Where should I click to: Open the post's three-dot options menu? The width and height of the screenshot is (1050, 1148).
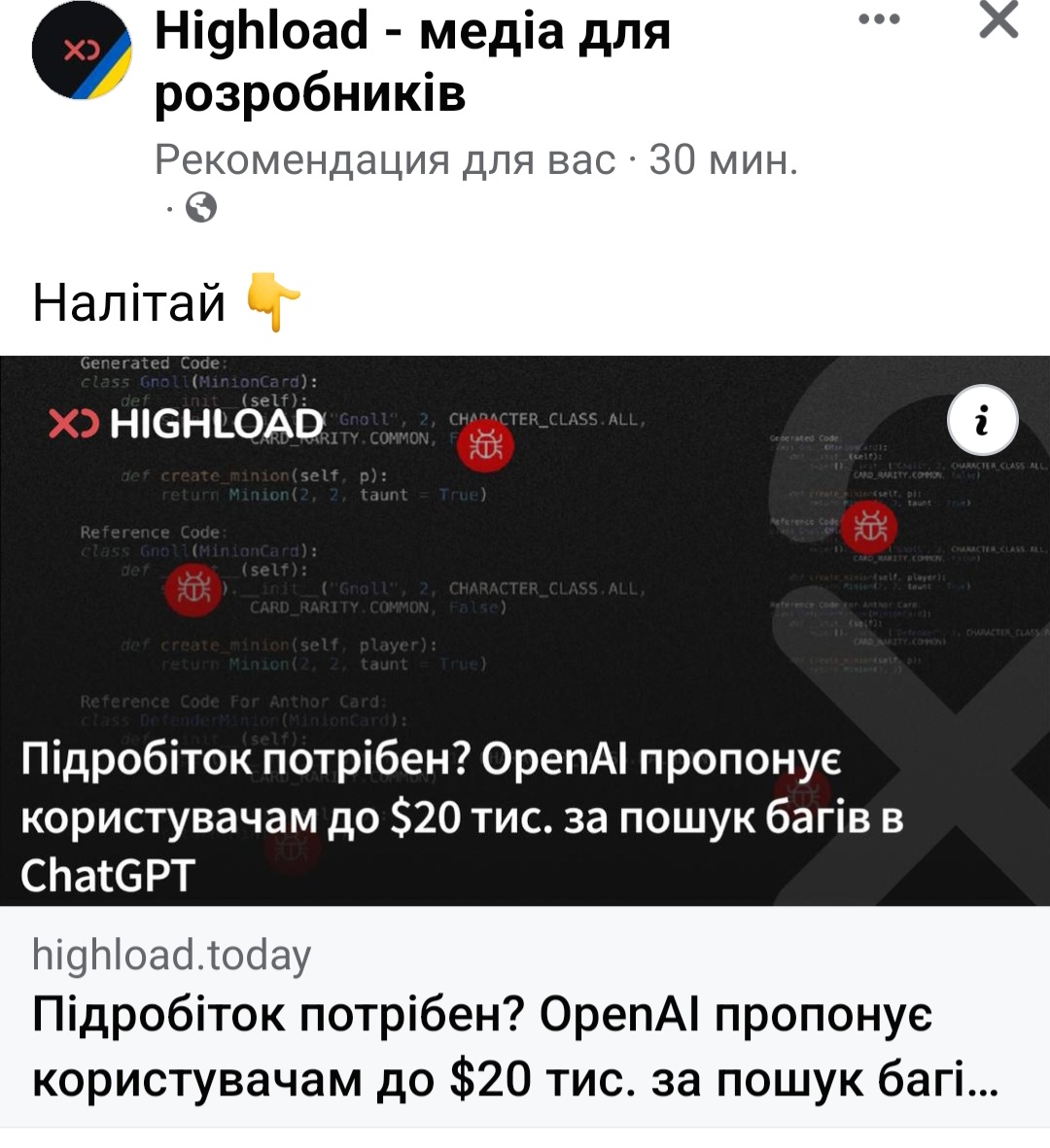[880, 20]
